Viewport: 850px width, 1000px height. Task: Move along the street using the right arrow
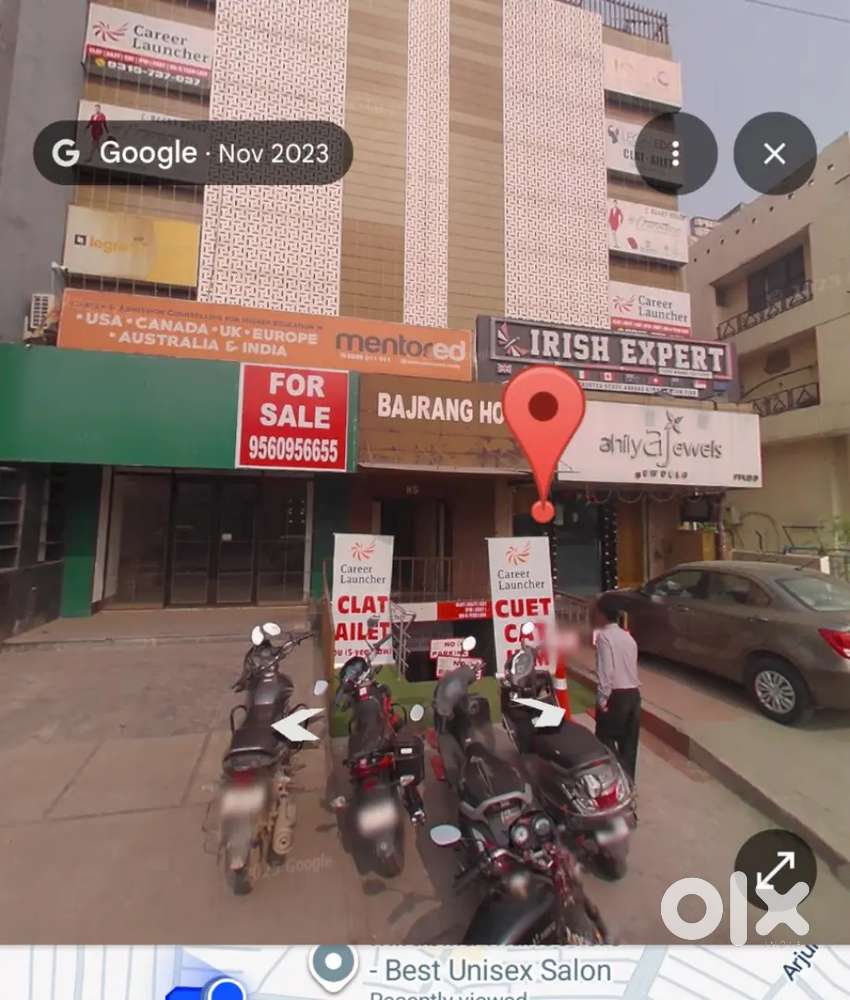tap(540, 712)
